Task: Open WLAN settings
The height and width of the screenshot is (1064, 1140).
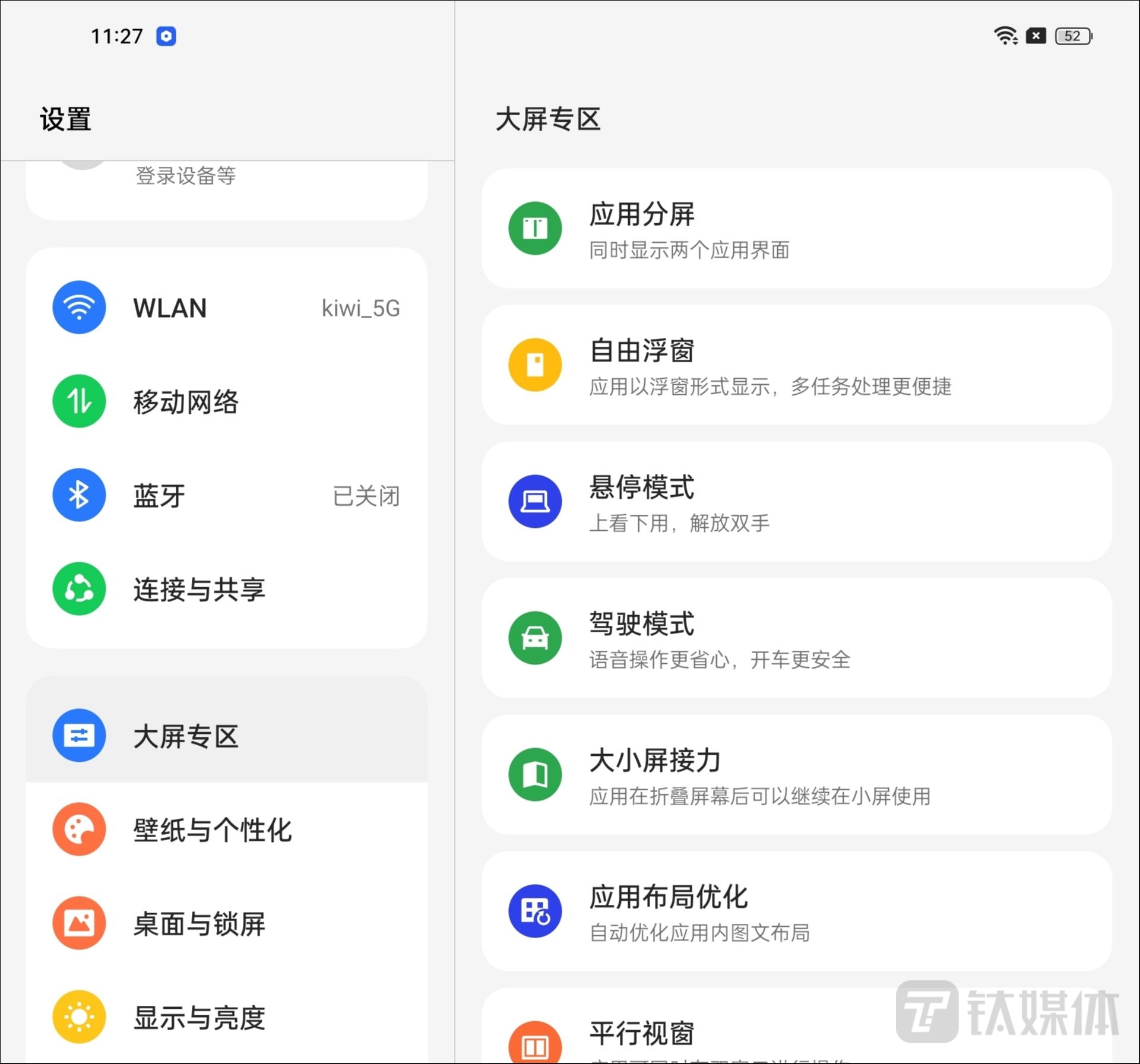Action: click(x=226, y=308)
